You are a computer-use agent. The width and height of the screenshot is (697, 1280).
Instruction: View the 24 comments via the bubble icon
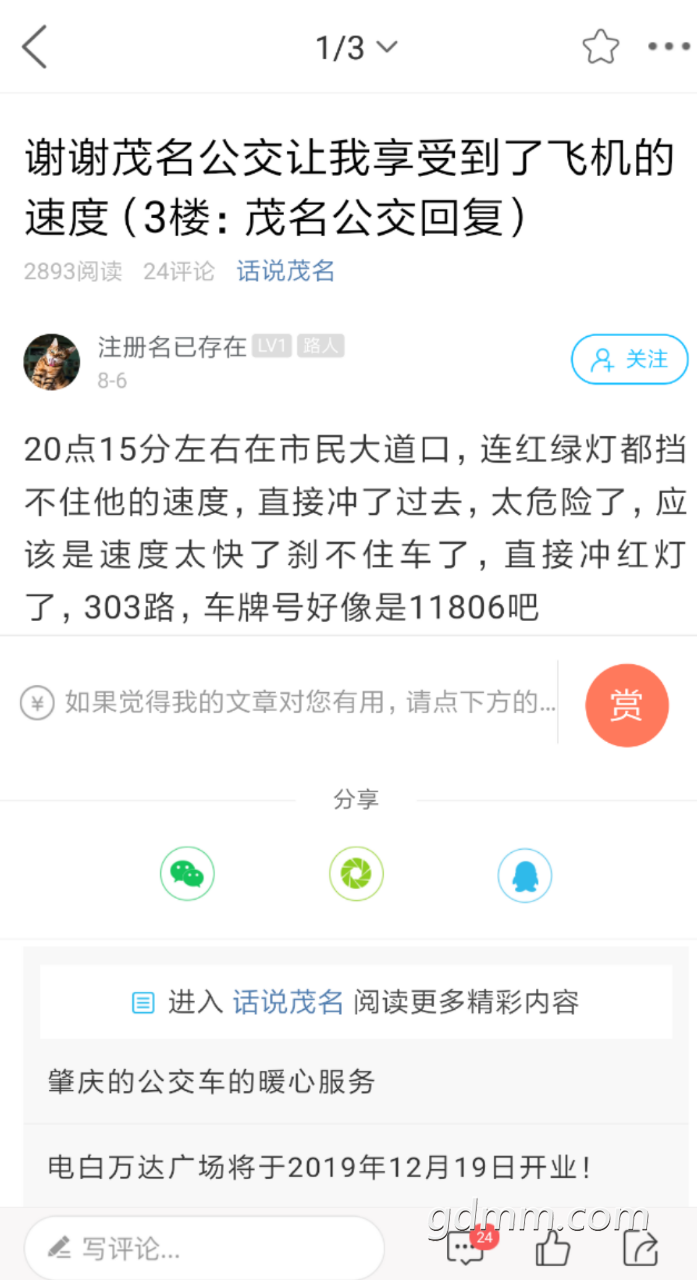click(x=467, y=1248)
